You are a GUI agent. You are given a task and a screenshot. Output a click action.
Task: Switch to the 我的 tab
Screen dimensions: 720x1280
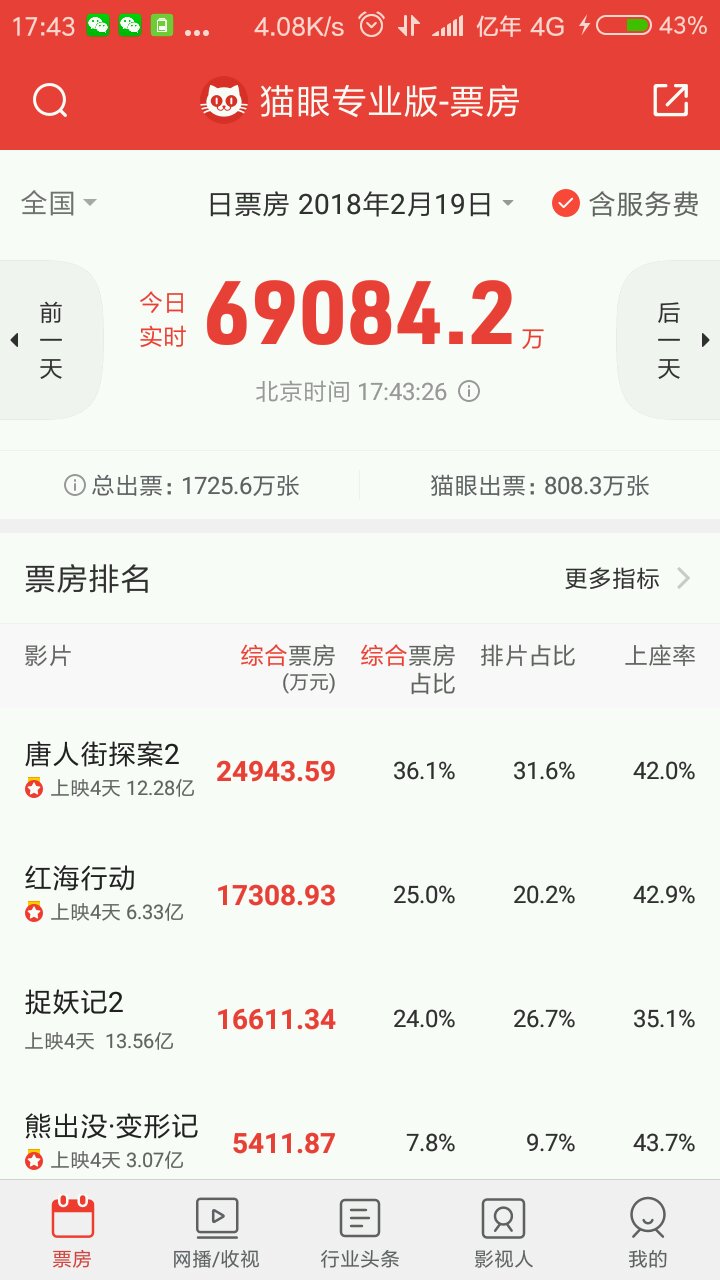coord(647,1232)
